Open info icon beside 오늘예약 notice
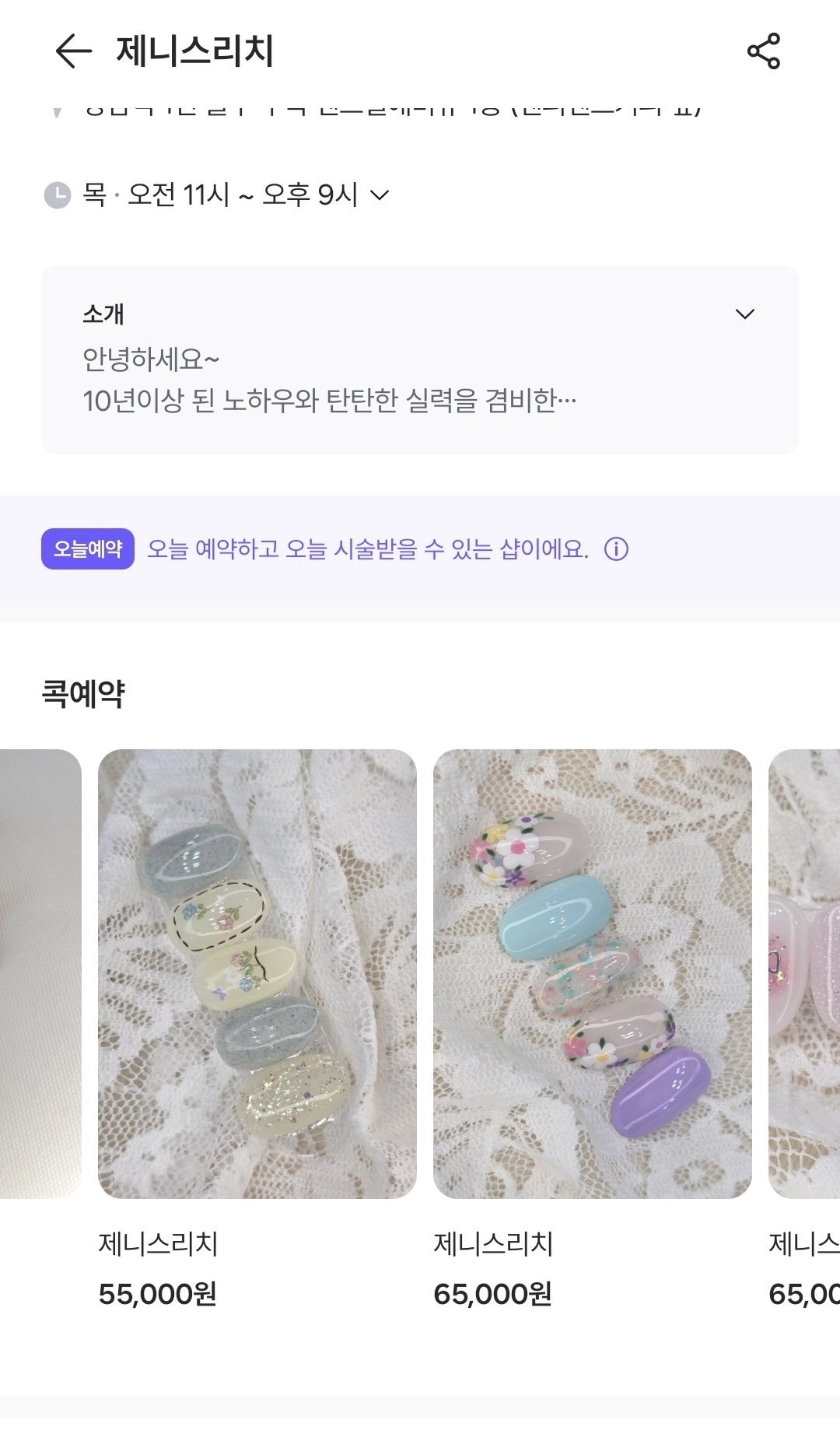This screenshot has height=1430, width=840. pyautogui.click(x=616, y=549)
